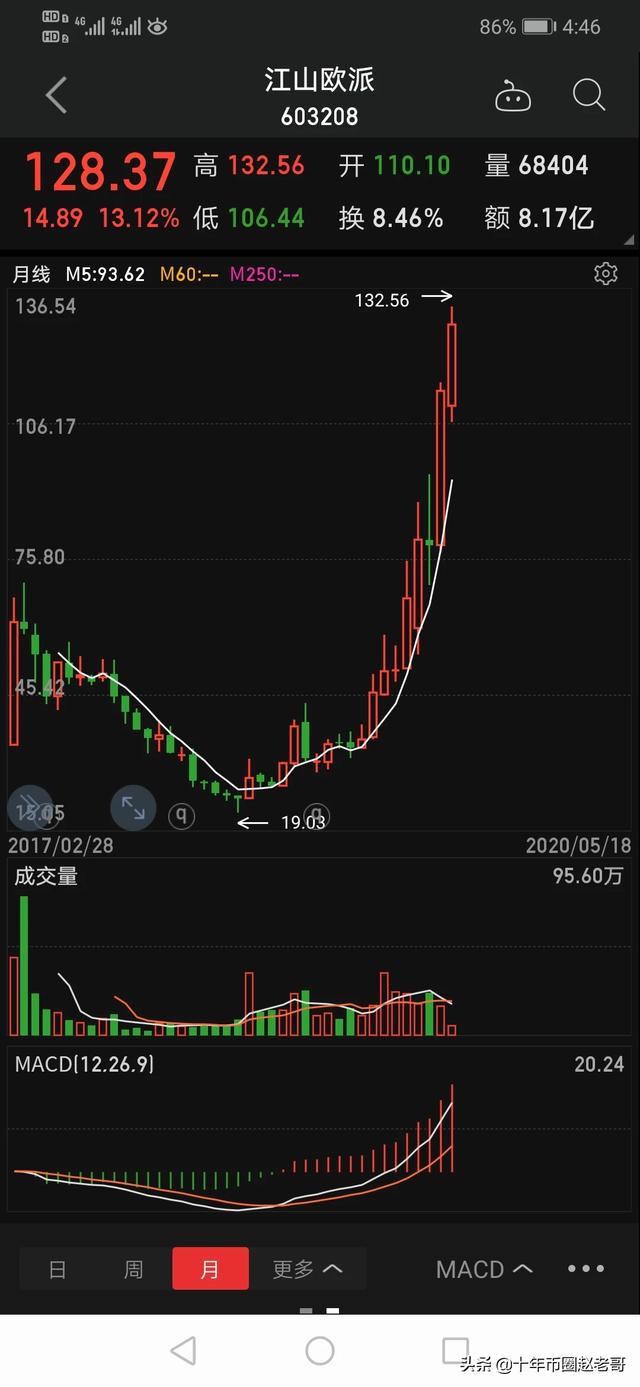Switch to the 日 daily chart tab

pyautogui.click(x=58, y=1269)
